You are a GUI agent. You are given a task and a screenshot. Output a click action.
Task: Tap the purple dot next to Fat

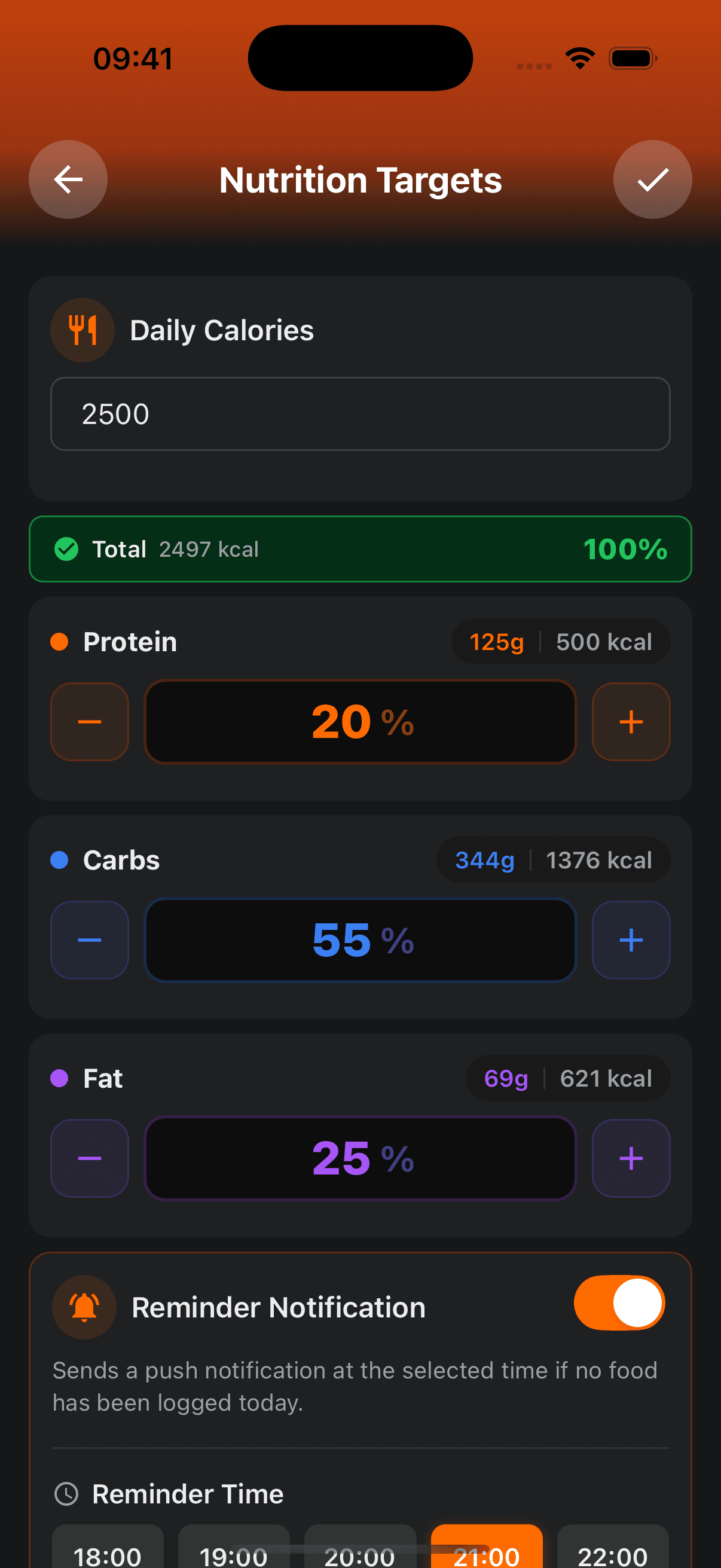pos(60,1078)
